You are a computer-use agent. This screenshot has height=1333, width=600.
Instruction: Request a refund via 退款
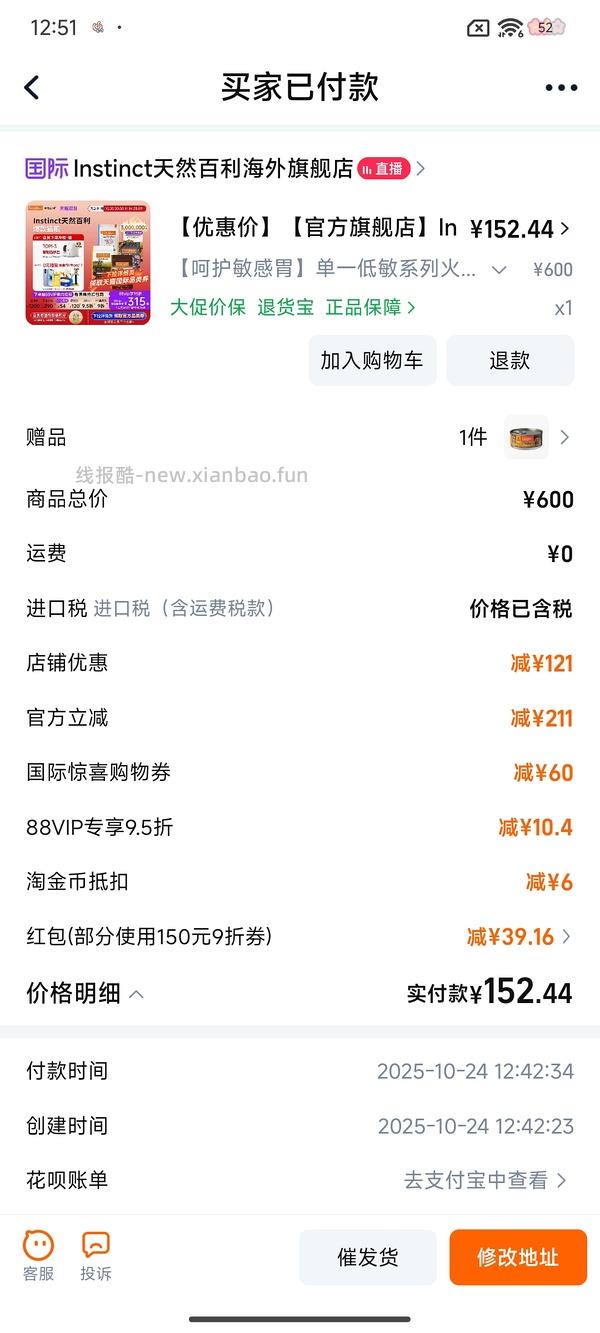coord(510,360)
